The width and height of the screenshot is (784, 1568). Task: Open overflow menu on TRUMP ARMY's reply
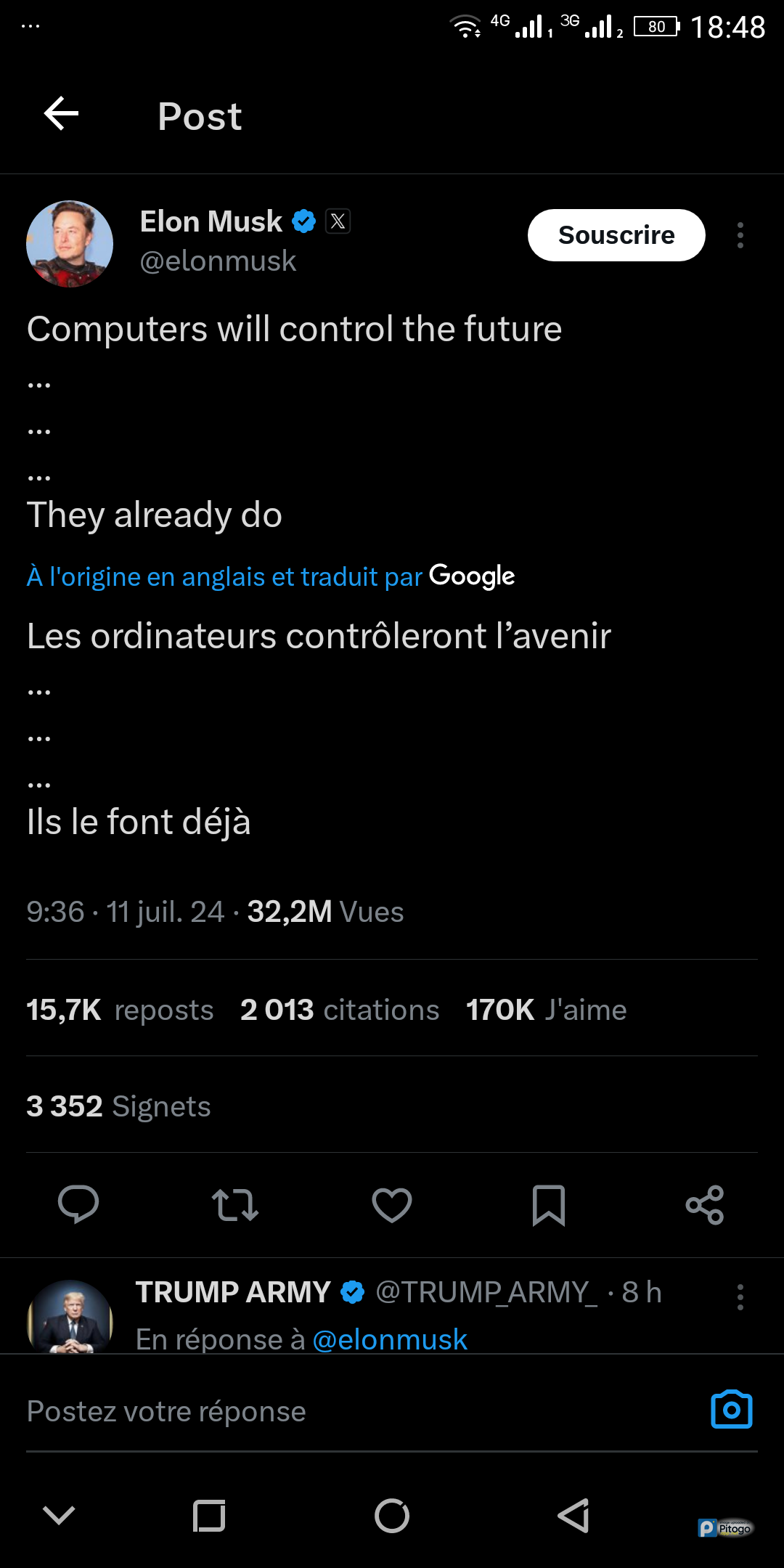pyautogui.click(x=740, y=1297)
